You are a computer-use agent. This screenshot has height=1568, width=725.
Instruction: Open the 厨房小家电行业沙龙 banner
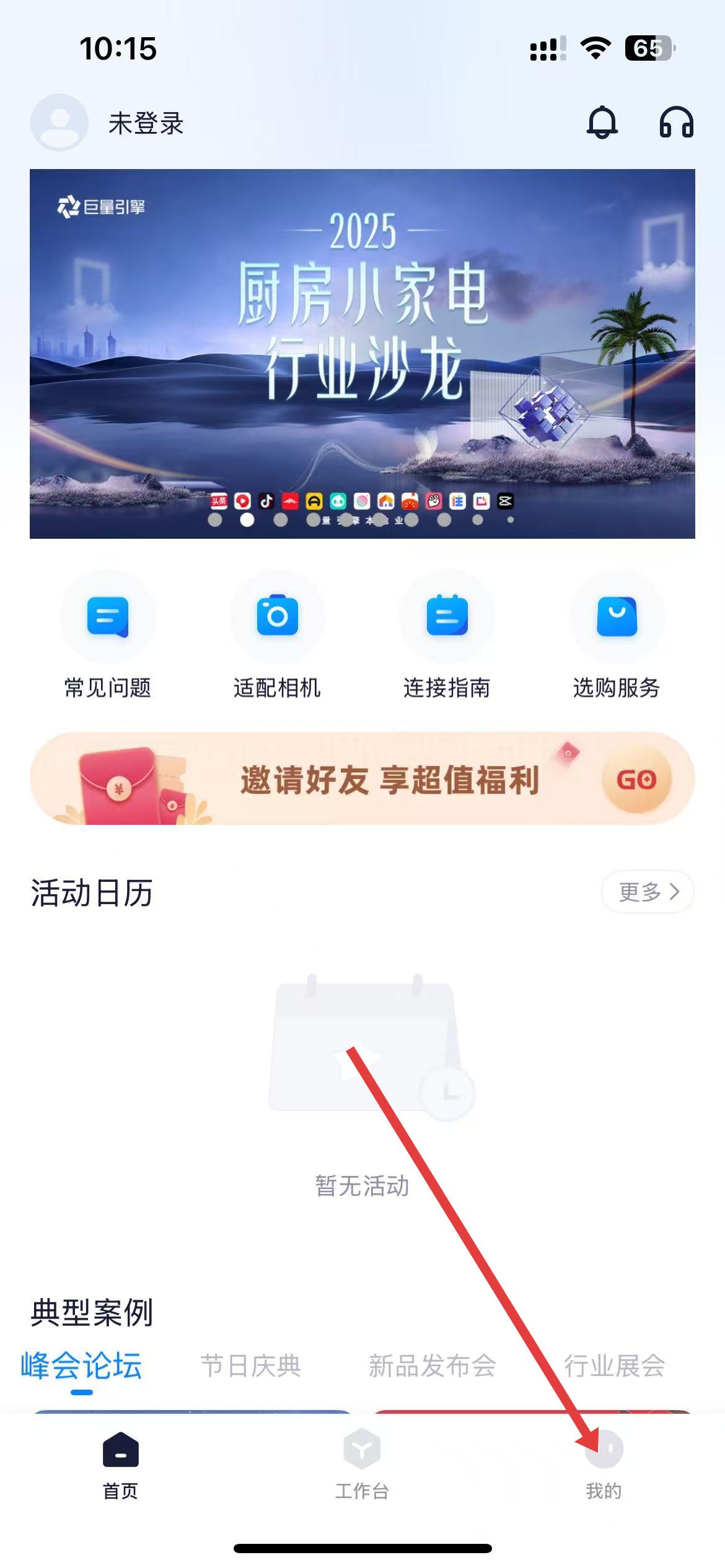pyautogui.click(x=362, y=353)
